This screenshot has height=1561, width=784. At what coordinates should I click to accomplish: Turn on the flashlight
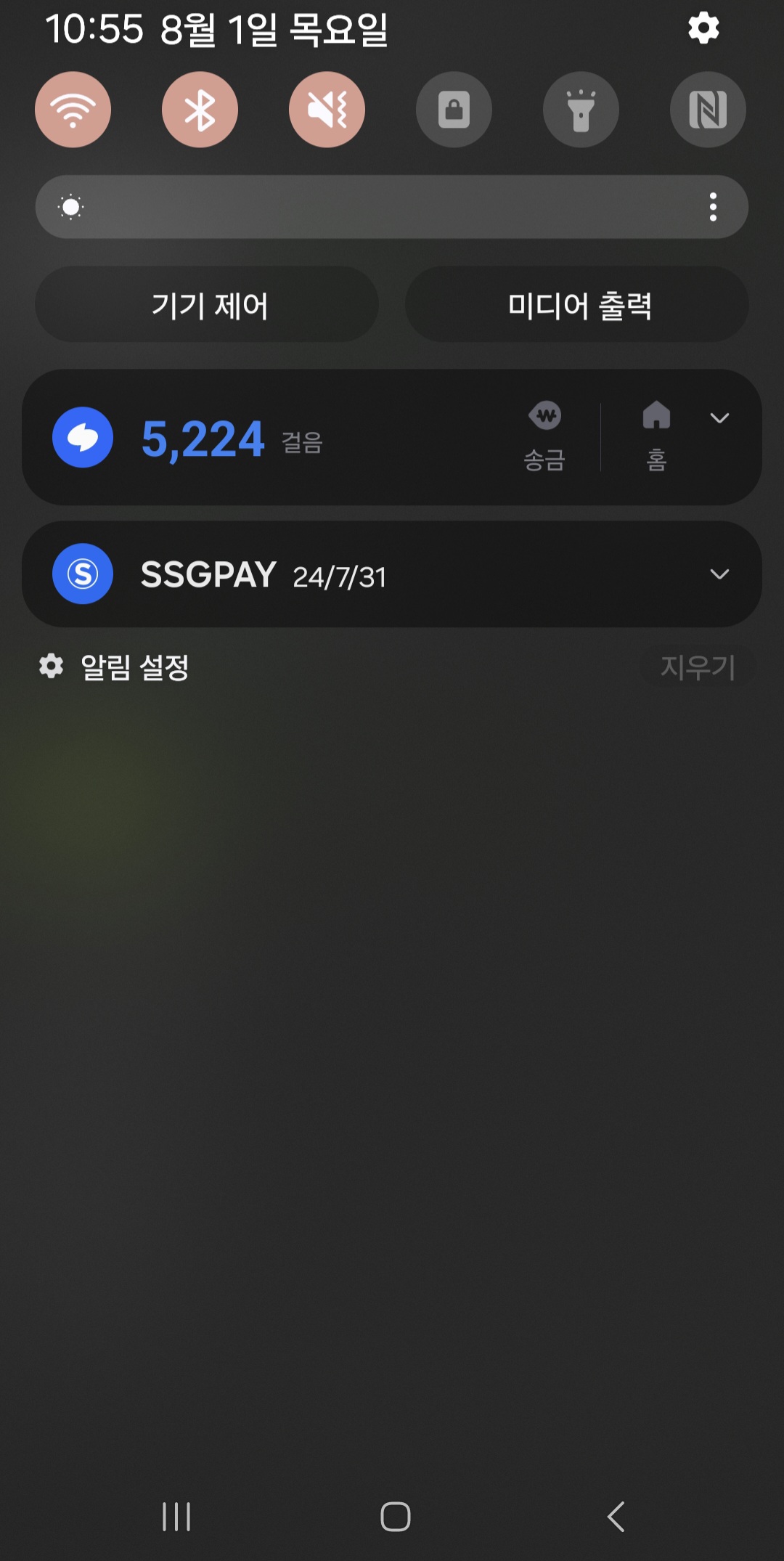point(581,110)
